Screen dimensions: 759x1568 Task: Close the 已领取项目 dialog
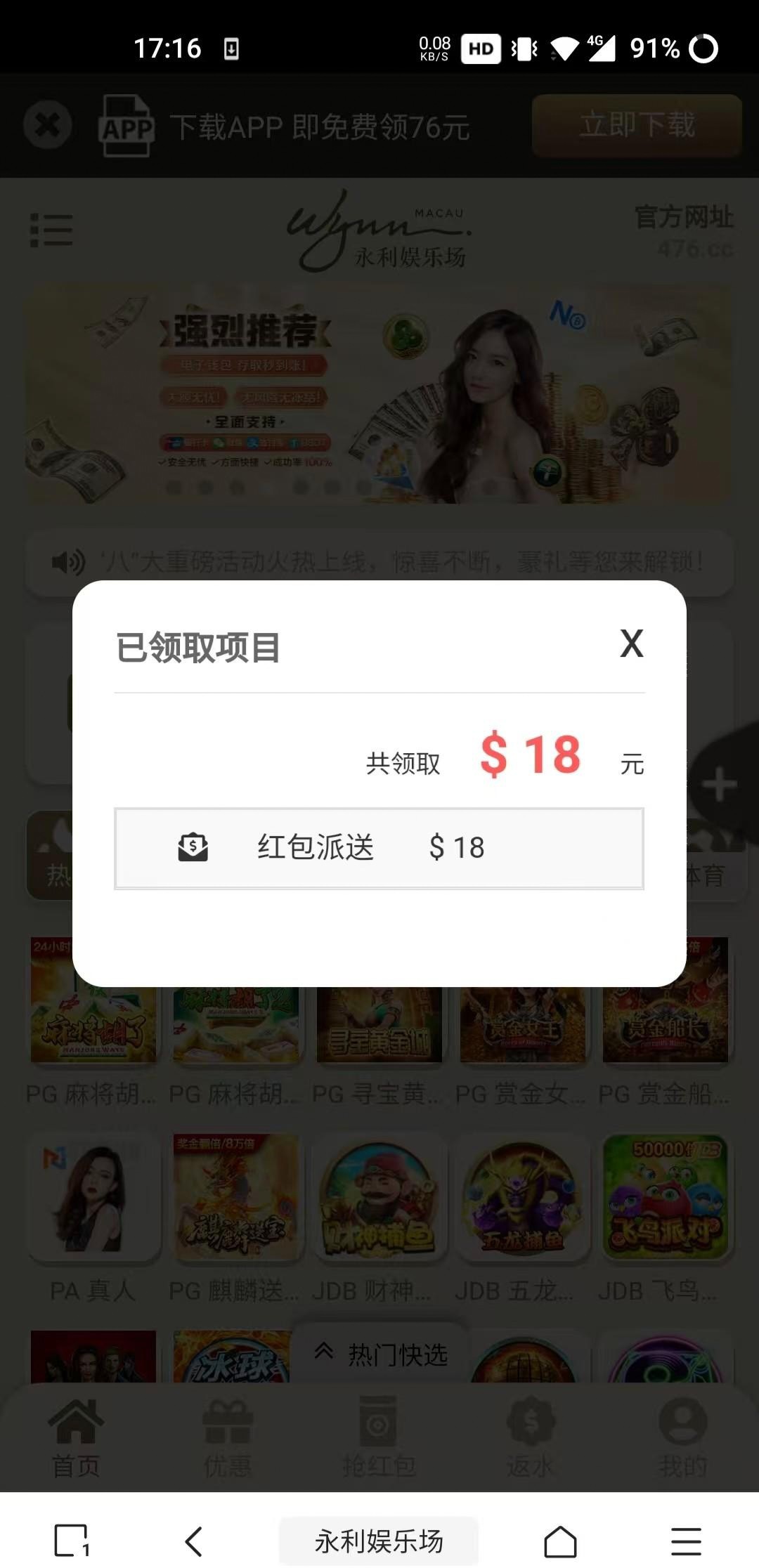point(631,643)
